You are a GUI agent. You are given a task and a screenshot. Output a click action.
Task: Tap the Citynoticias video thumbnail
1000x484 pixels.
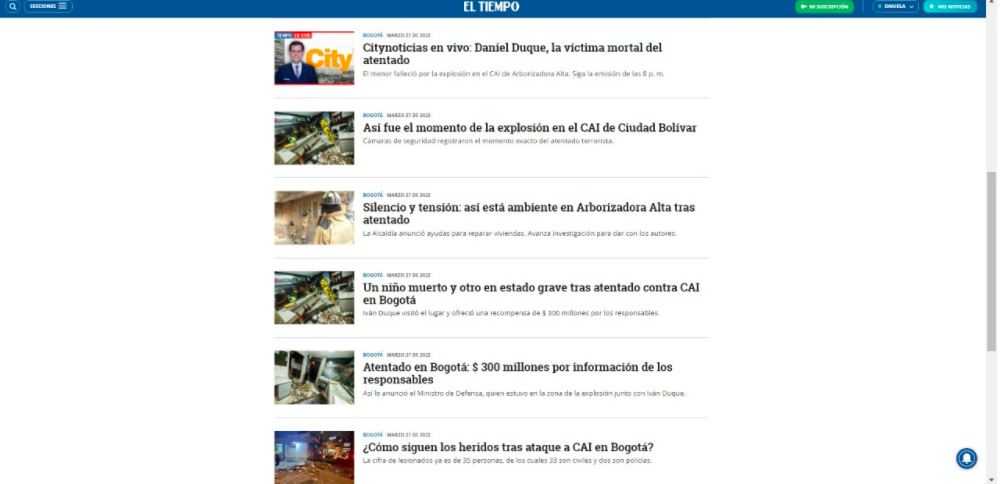click(x=314, y=58)
